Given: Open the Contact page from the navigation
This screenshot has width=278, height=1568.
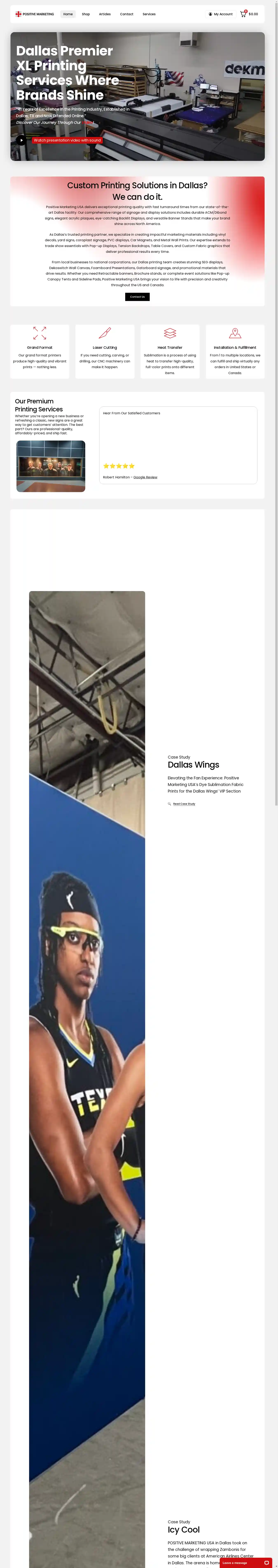Looking at the screenshot, I should pyautogui.click(x=126, y=14).
